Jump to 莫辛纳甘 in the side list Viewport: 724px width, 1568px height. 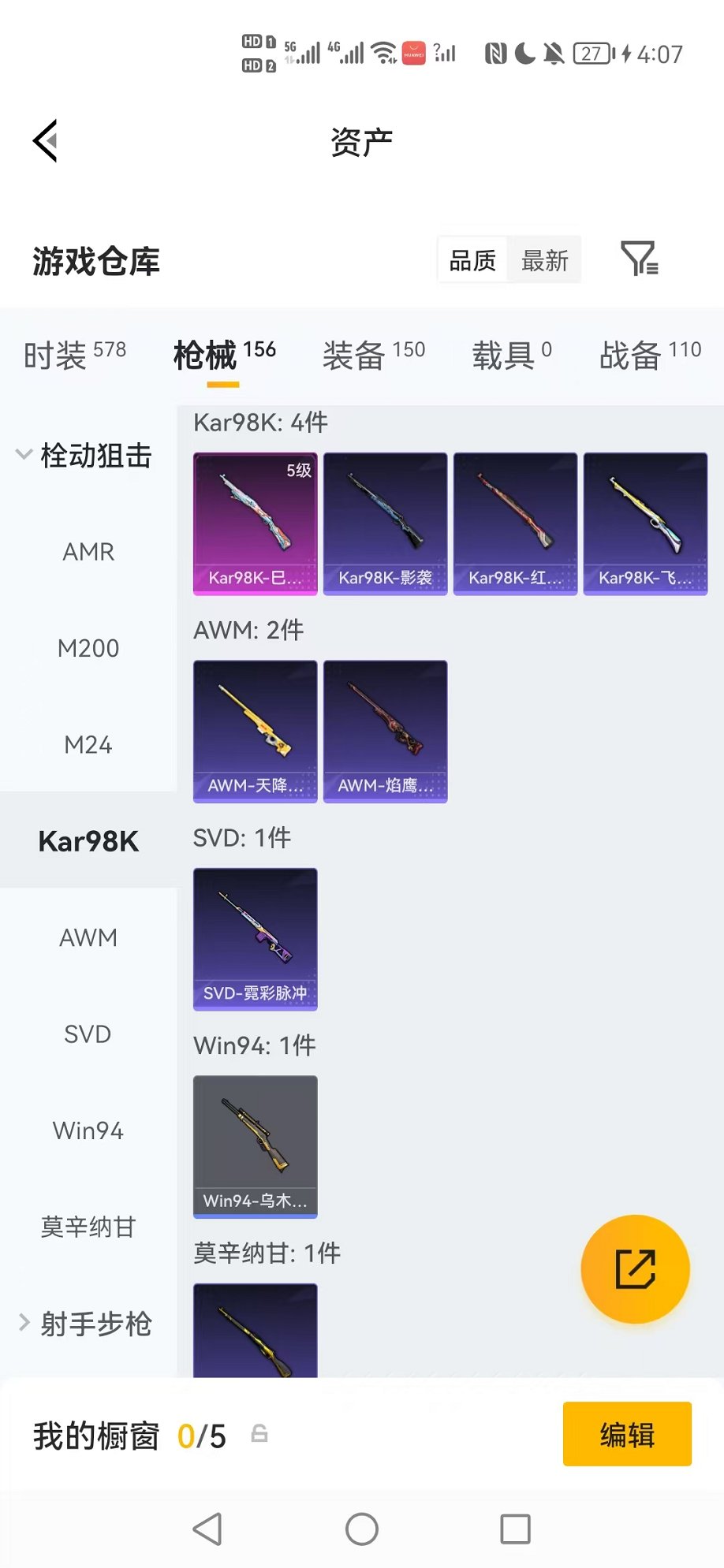click(x=88, y=1227)
